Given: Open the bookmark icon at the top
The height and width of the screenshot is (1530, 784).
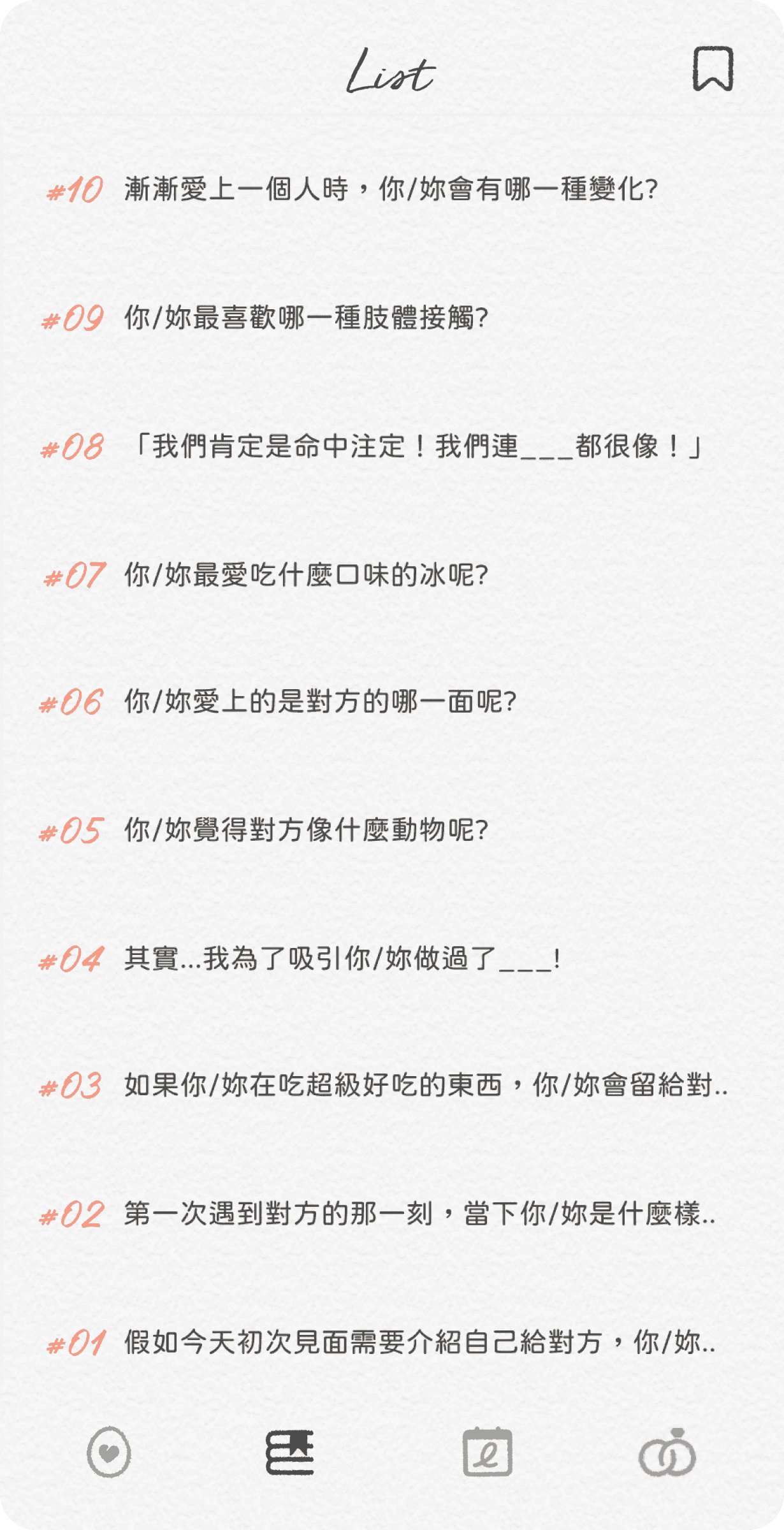Looking at the screenshot, I should 713,68.
